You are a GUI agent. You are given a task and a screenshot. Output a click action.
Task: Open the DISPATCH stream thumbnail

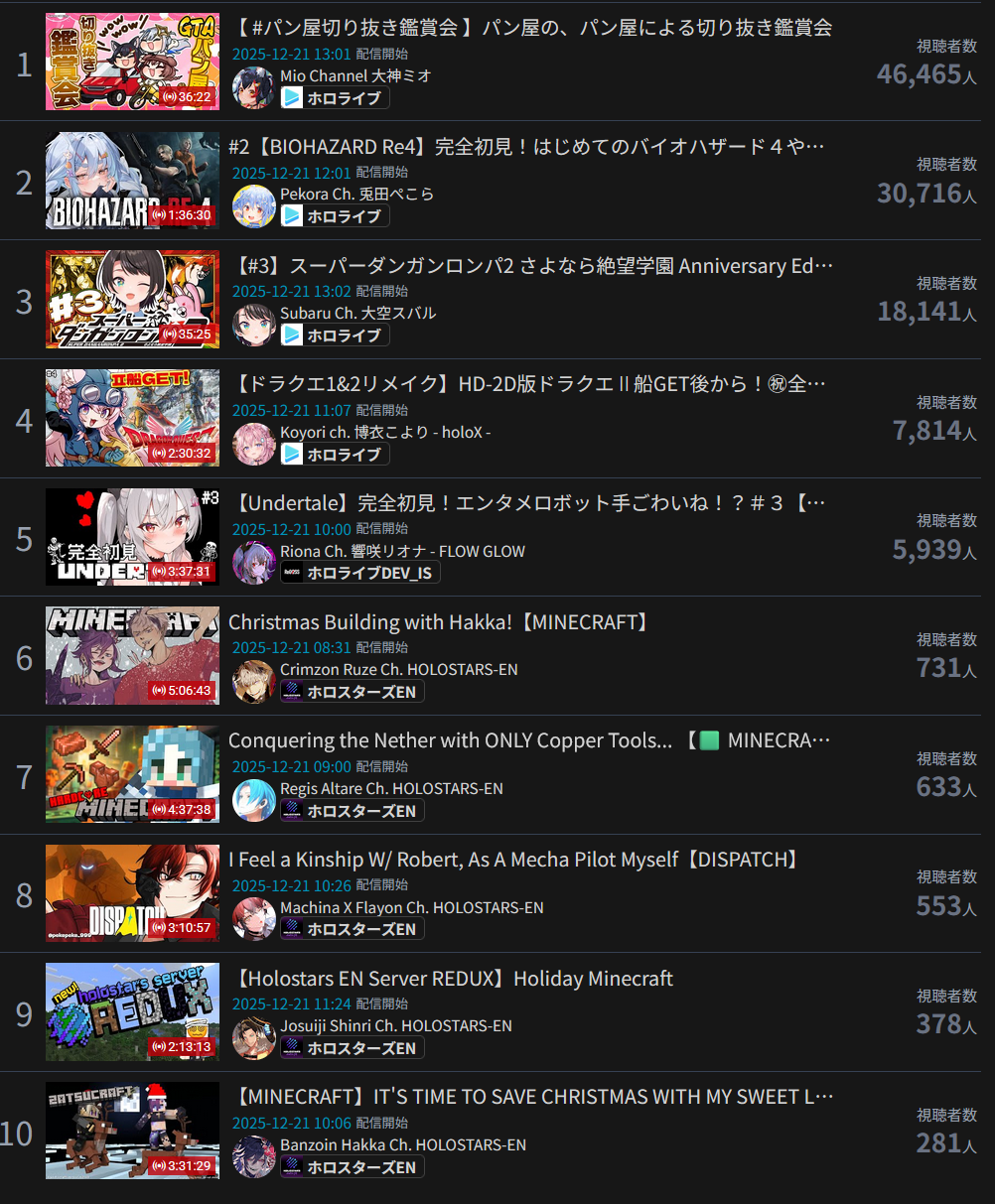point(132,893)
